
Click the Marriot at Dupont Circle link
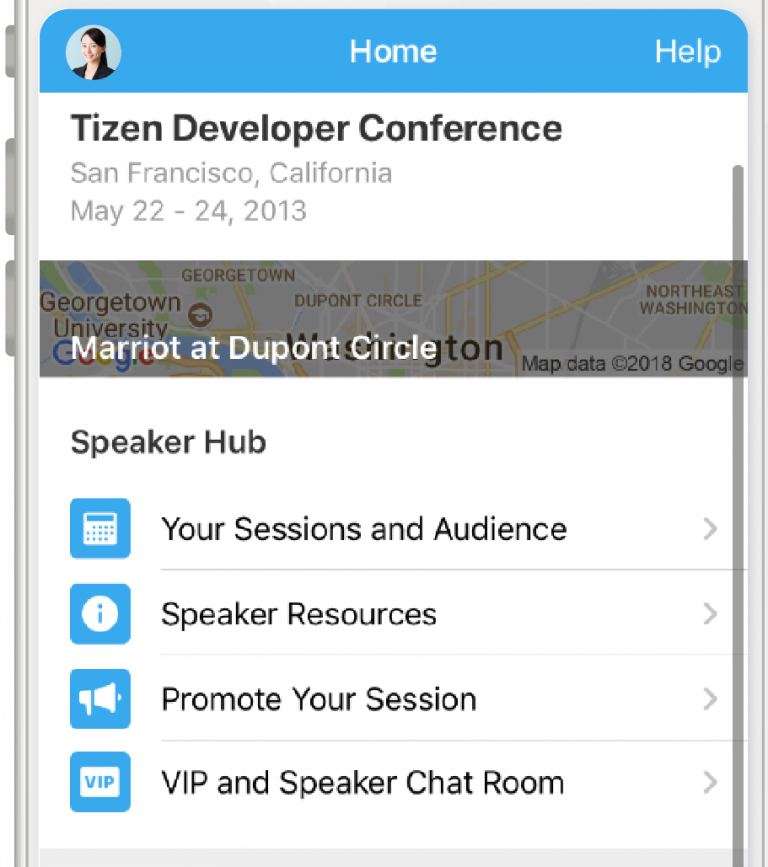[253, 348]
